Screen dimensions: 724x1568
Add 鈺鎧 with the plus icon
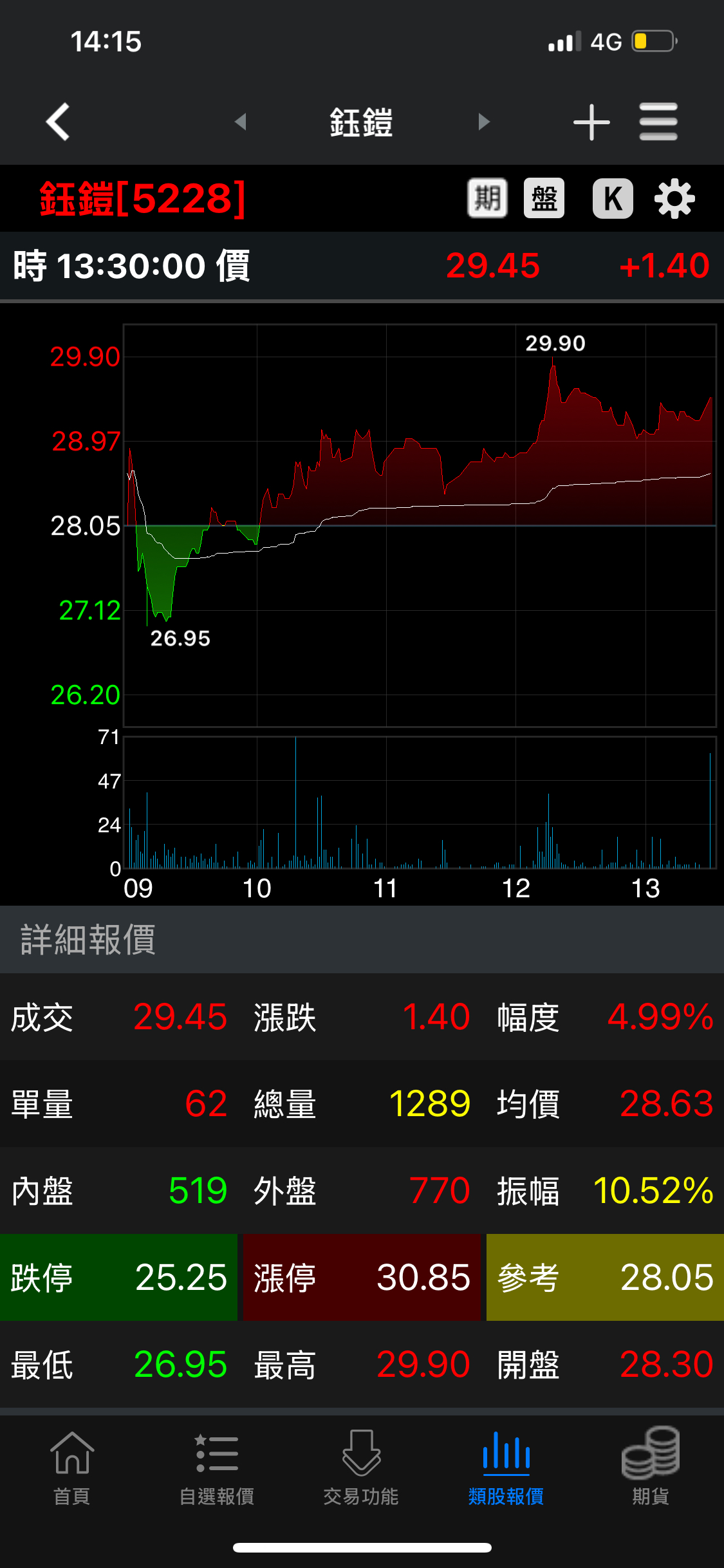[x=591, y=121]
